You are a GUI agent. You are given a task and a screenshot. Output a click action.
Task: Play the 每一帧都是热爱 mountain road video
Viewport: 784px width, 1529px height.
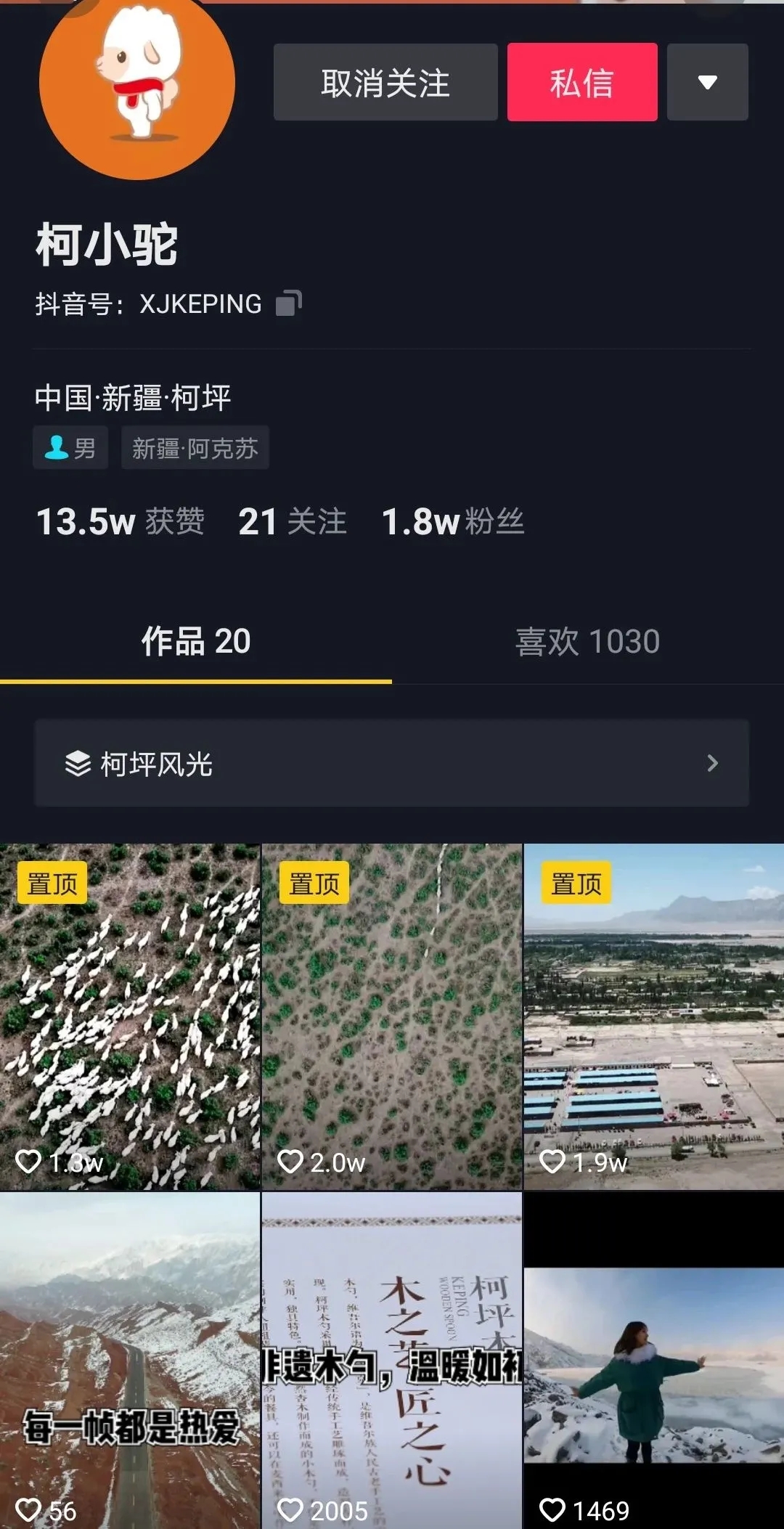point(130,1361)
